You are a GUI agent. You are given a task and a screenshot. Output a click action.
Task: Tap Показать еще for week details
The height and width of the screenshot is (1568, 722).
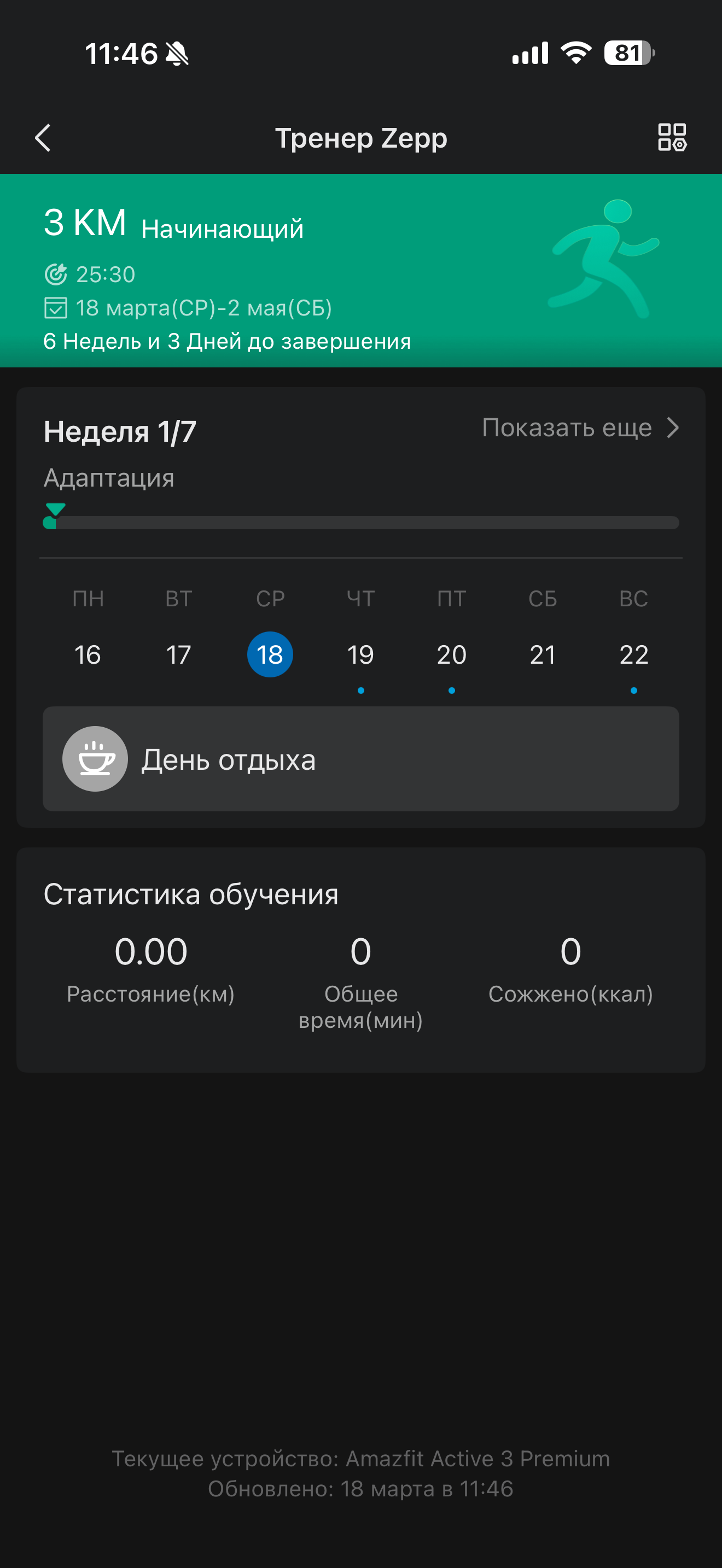(580, 428)
